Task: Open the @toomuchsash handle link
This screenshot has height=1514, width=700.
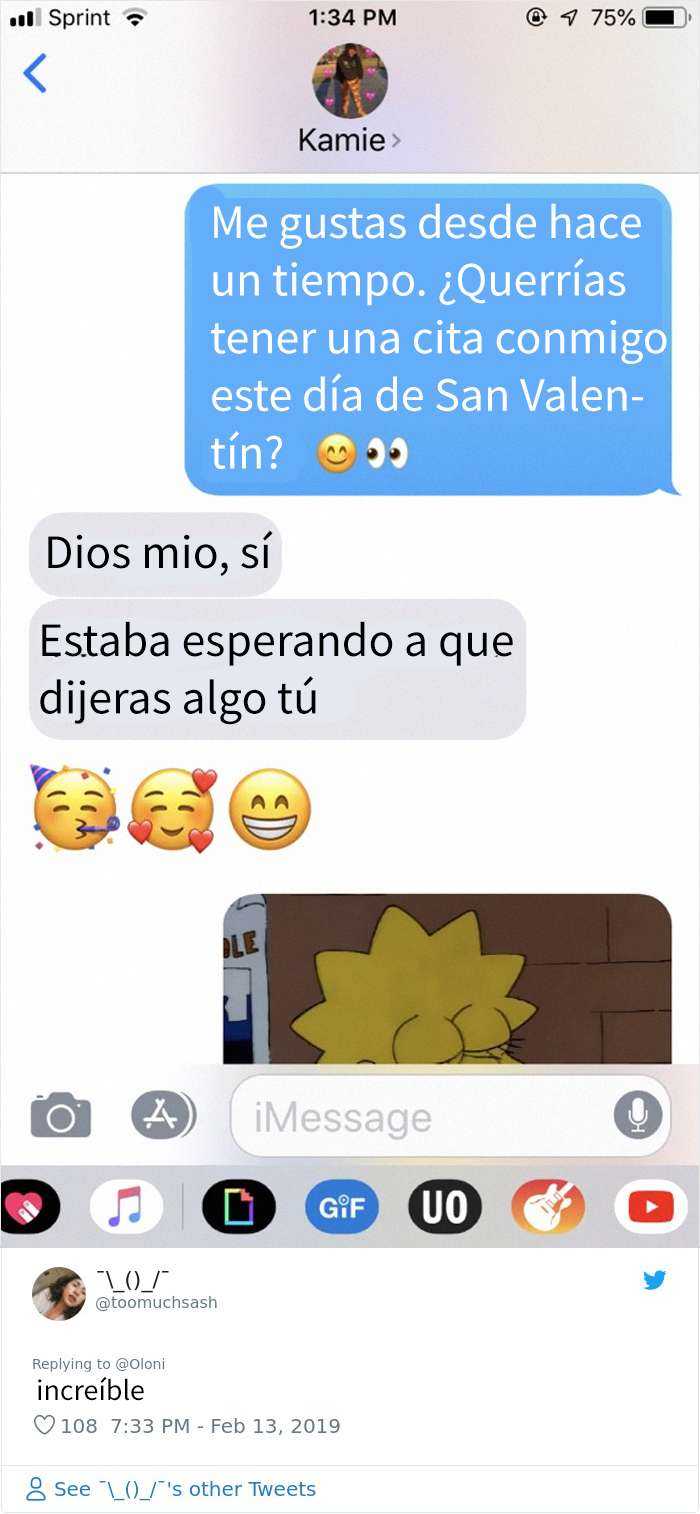Action: point(156,1302)
